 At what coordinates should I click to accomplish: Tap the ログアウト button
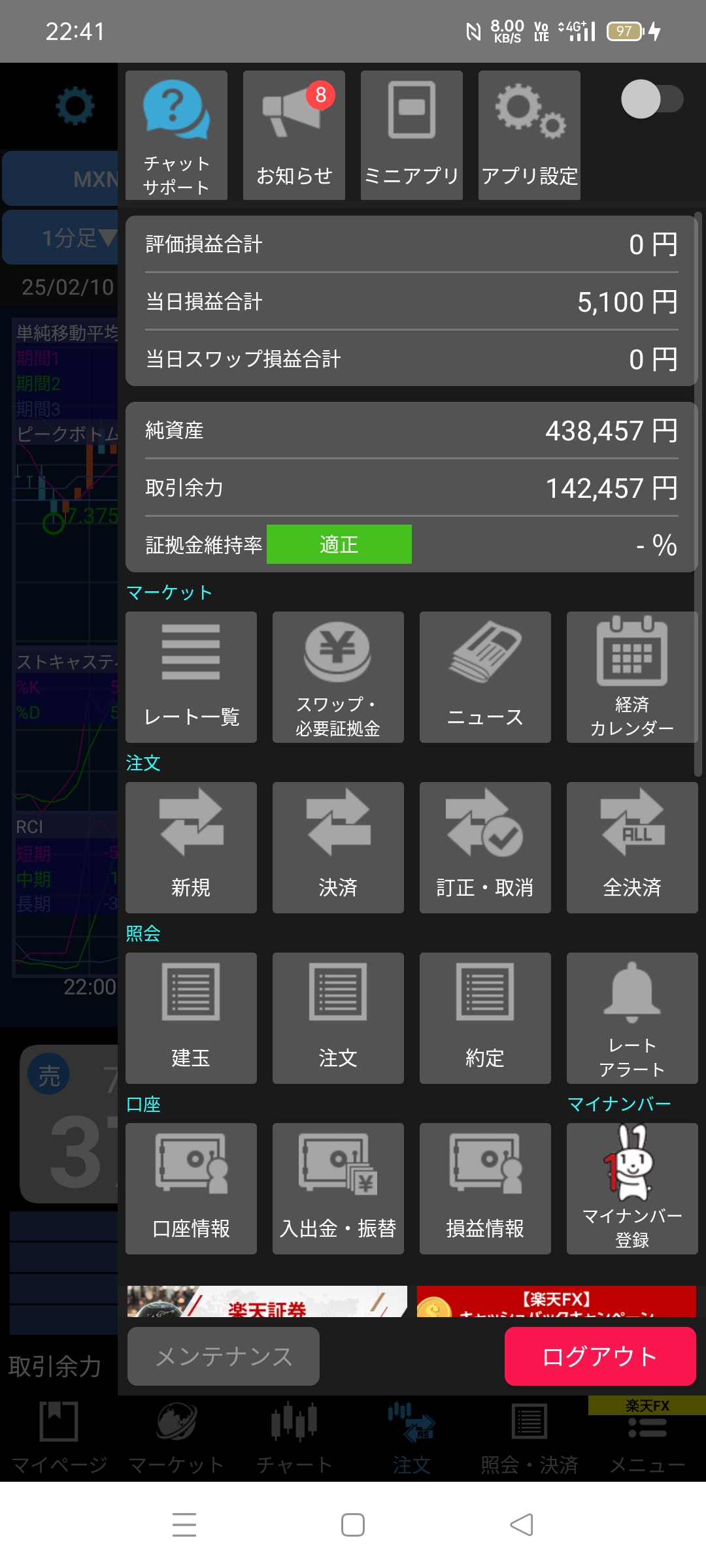[x=599, y=1356]
